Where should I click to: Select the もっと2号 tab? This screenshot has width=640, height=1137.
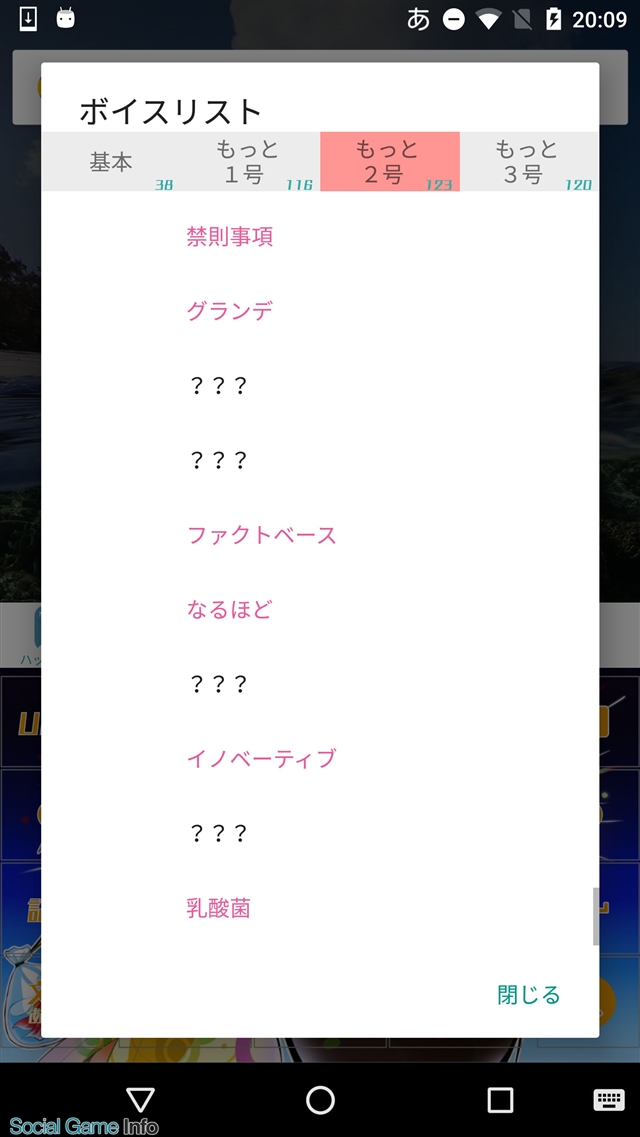point(389,162)
